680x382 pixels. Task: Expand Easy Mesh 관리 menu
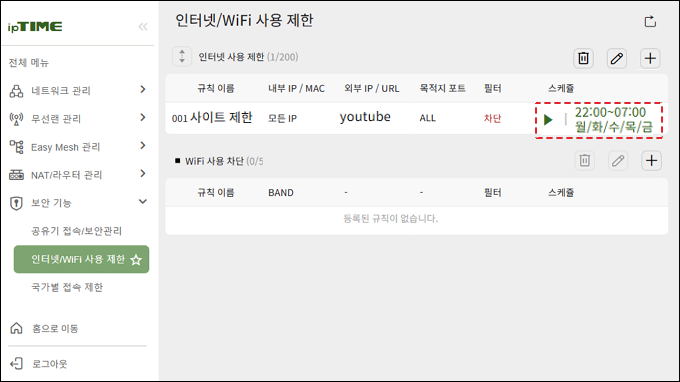[x=78, y=147]
